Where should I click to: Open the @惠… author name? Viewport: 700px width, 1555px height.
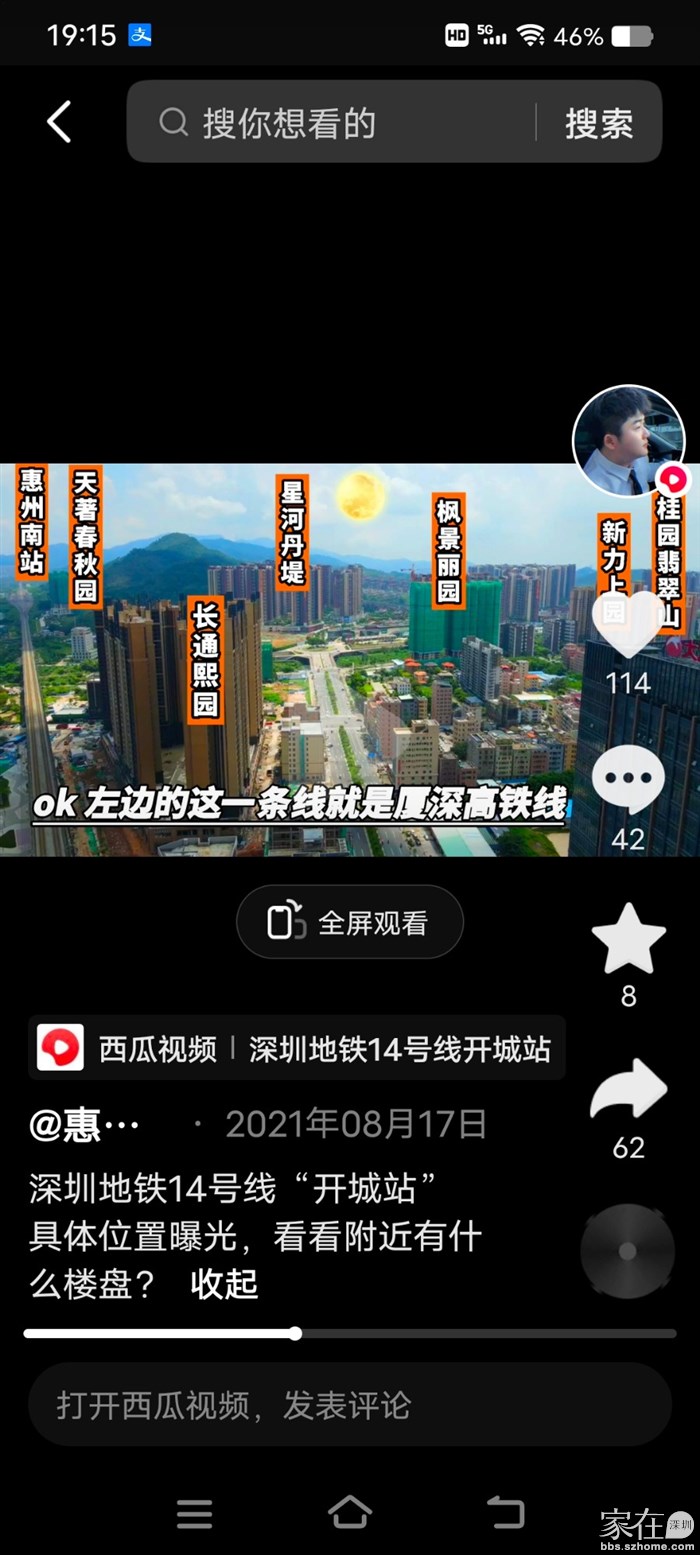(x=85, y=1125)
